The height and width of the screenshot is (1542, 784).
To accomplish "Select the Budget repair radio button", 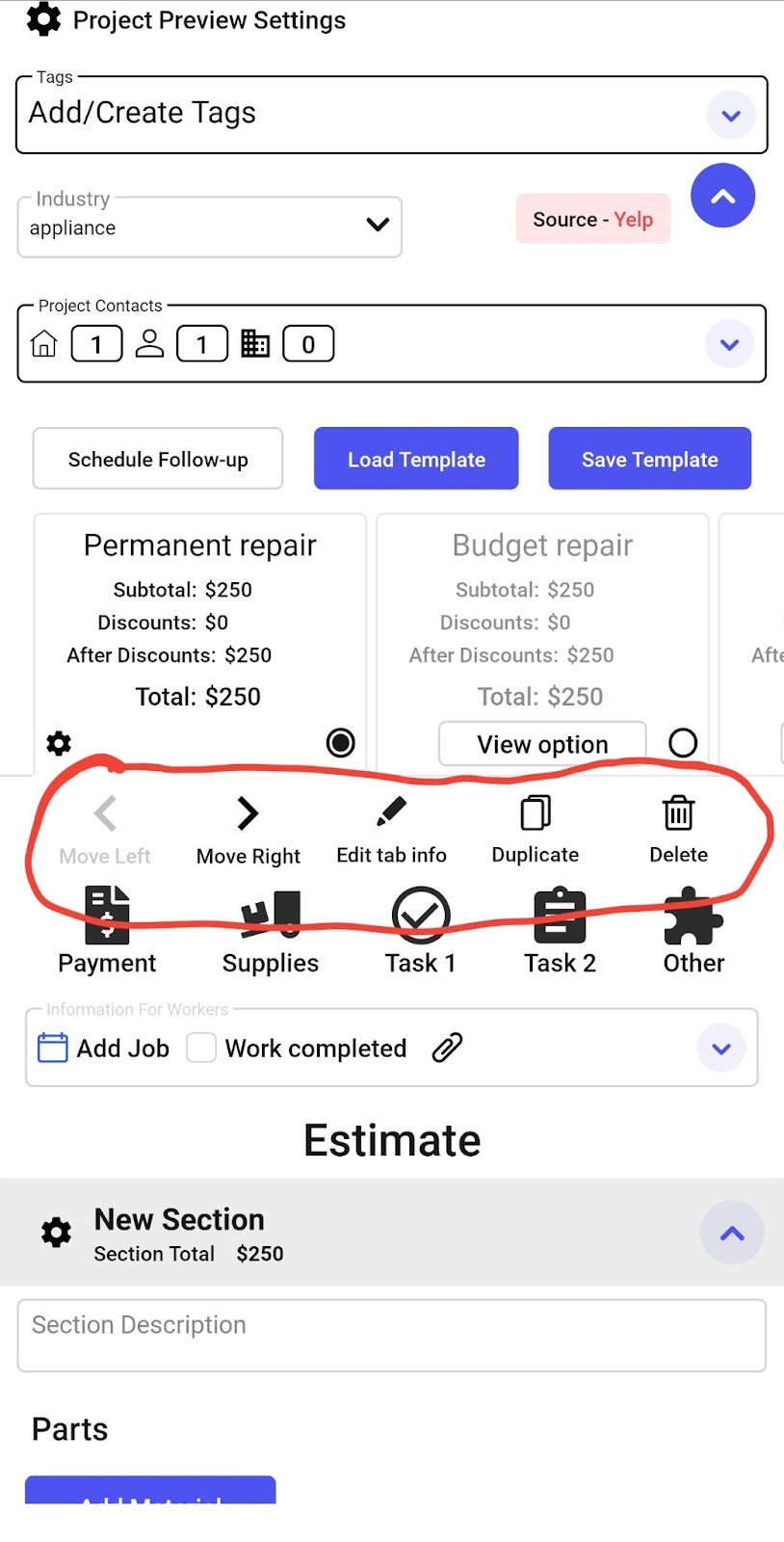I will coord(683,743).
